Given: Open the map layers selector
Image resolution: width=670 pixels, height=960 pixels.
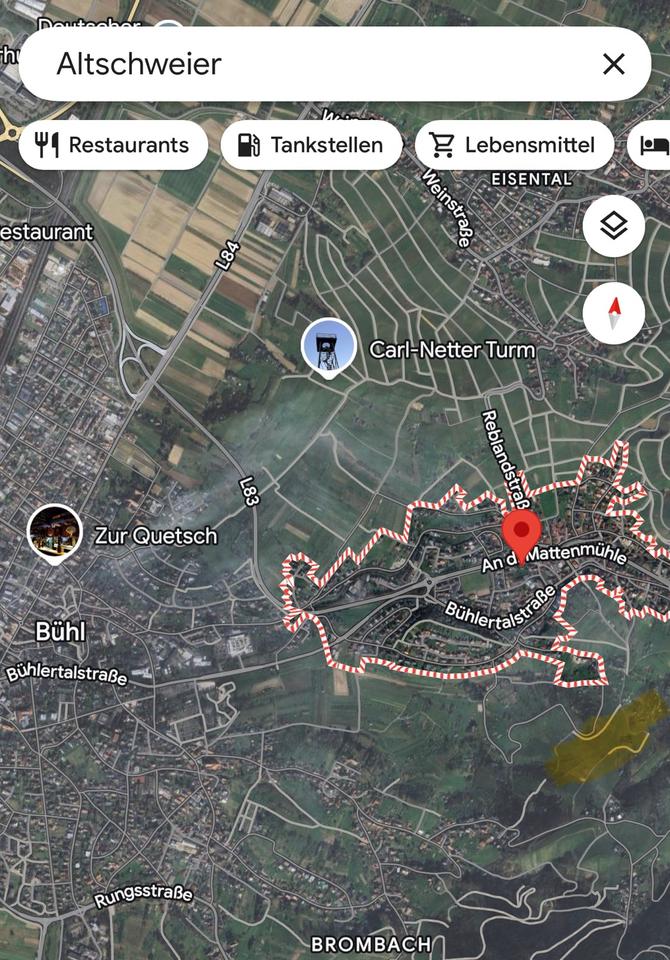Looking at the screenshot, I should [613, 226].
